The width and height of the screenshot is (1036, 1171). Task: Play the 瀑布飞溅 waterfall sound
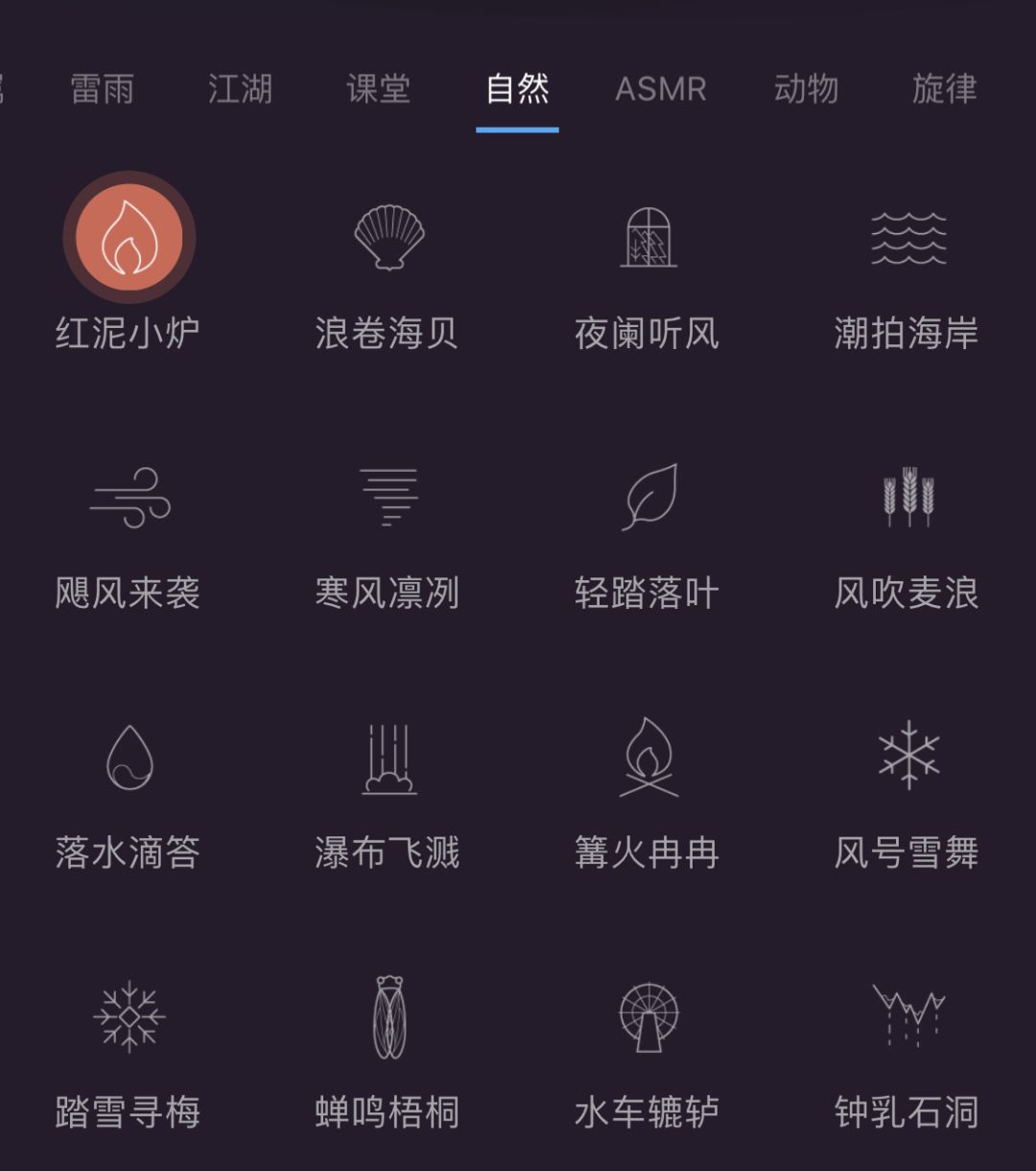[x=387, y=756]
